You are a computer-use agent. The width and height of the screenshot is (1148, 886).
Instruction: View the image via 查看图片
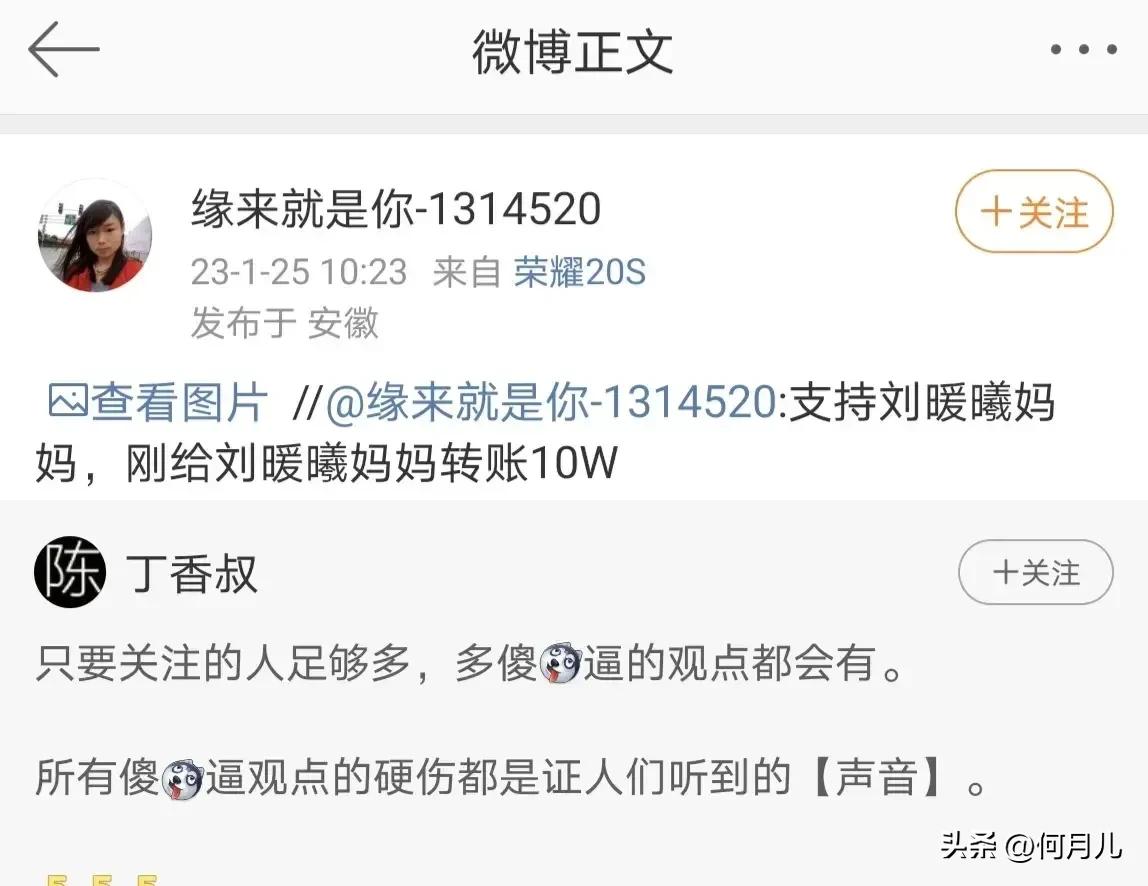158,403
